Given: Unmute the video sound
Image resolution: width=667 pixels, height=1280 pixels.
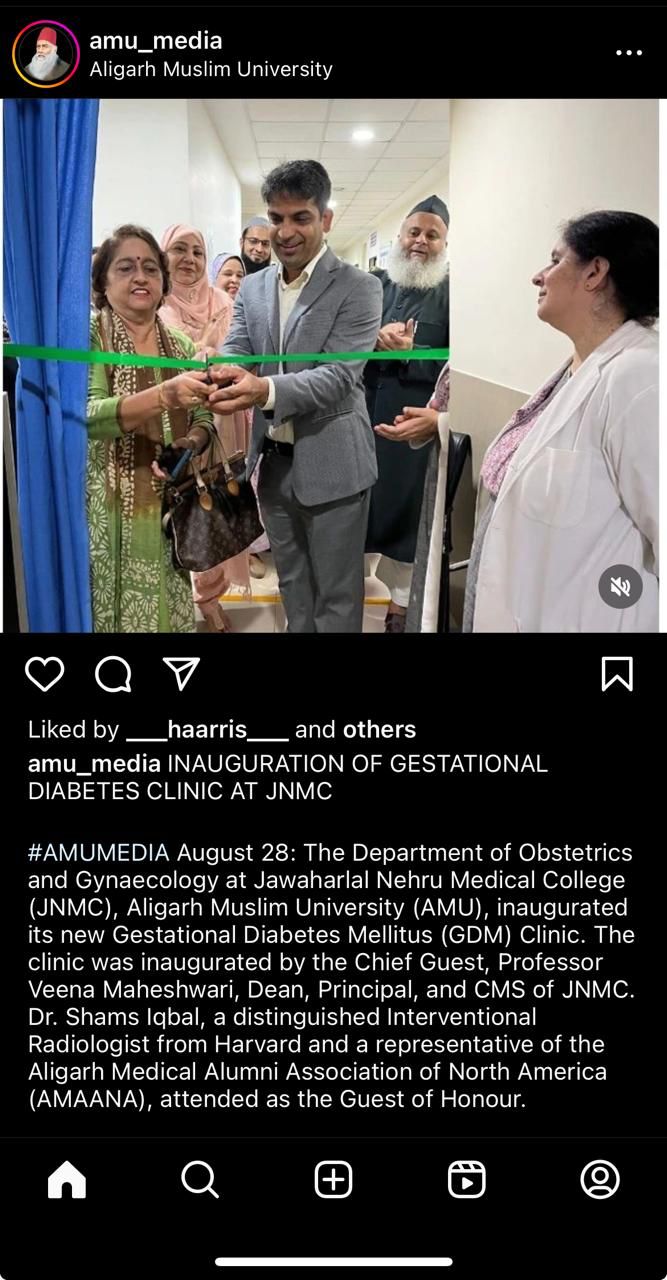Looking at the screenshot, I should coord(620,587).
